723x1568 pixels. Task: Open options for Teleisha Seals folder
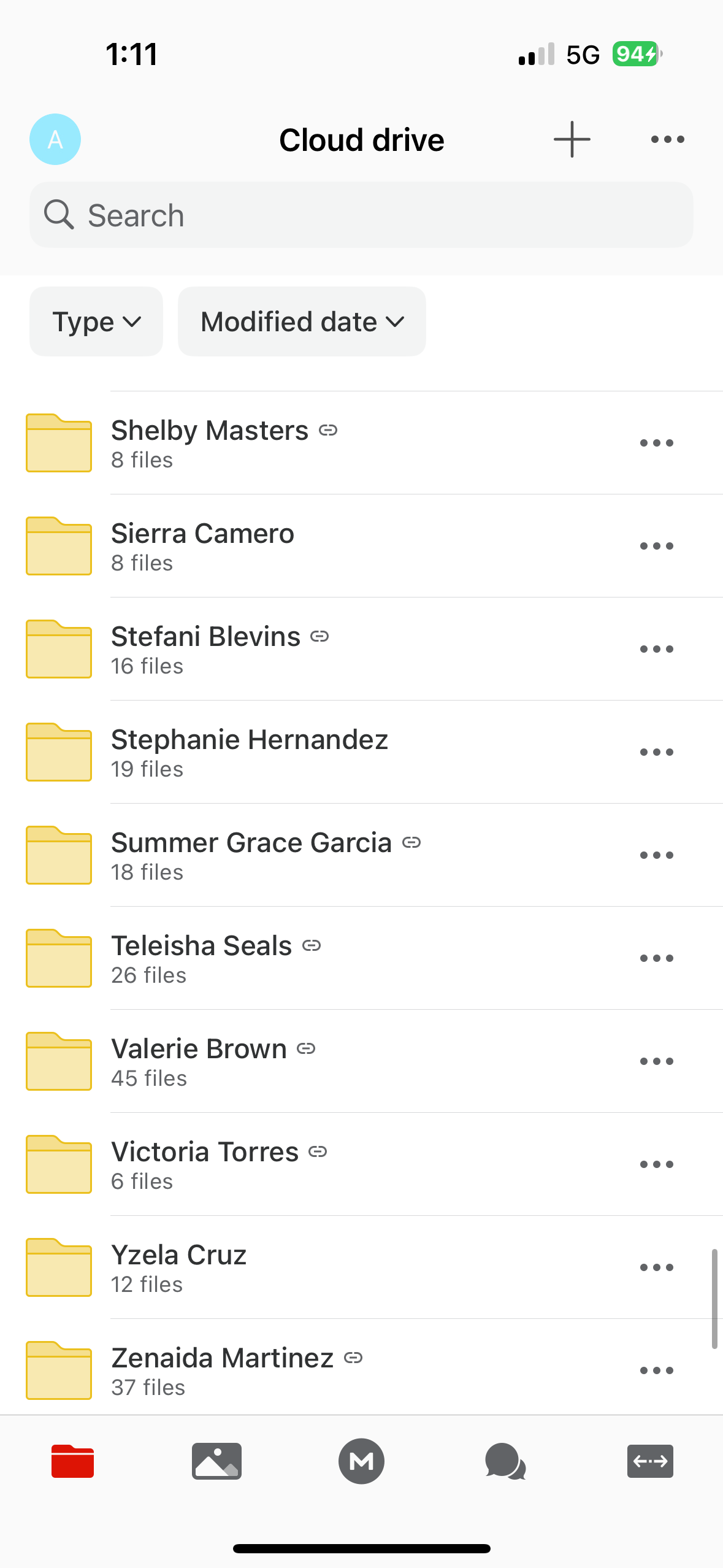tap(657, 958)
